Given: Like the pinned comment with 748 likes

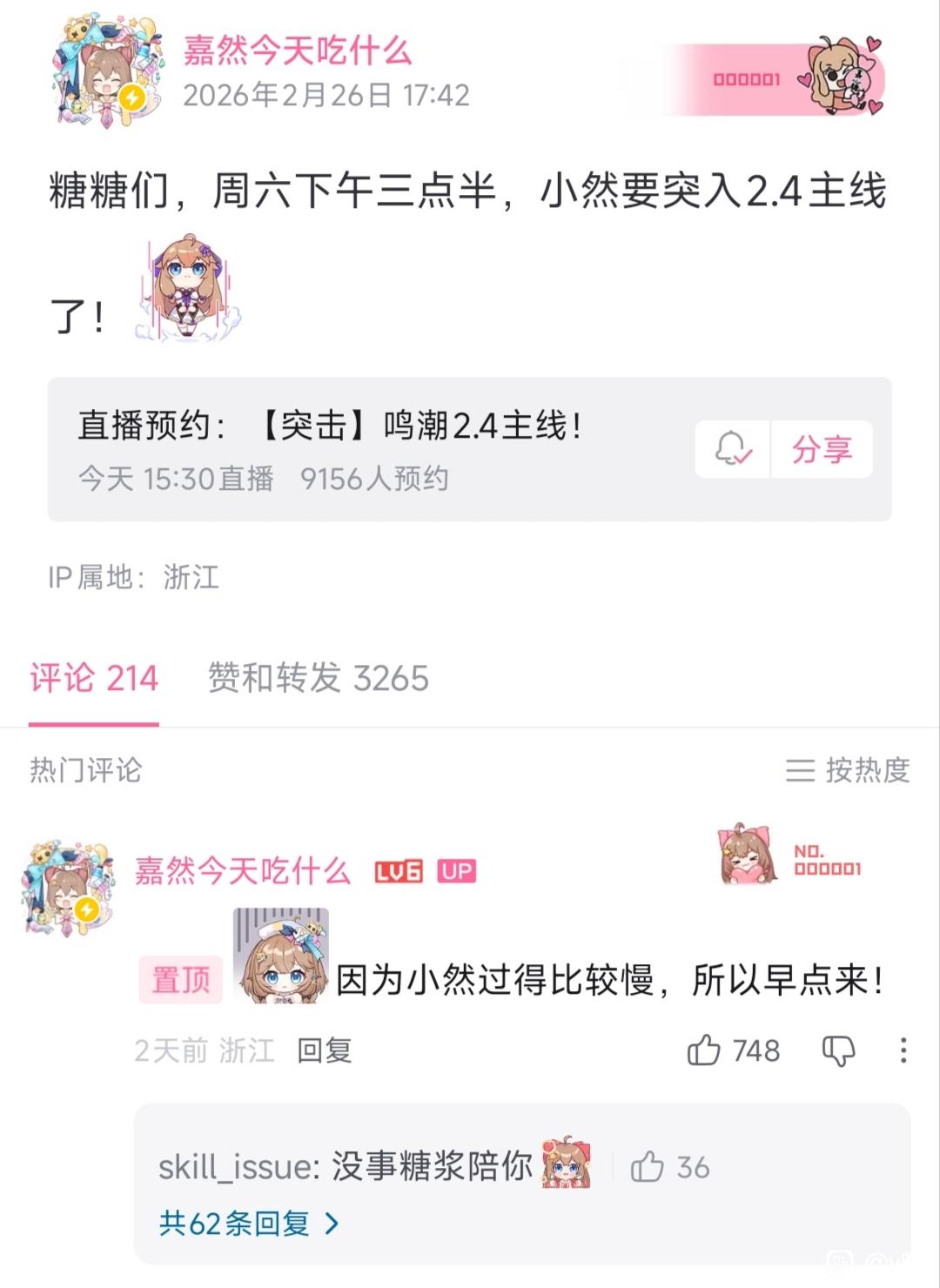Looking at the screenshot, I should [733, 1050].
